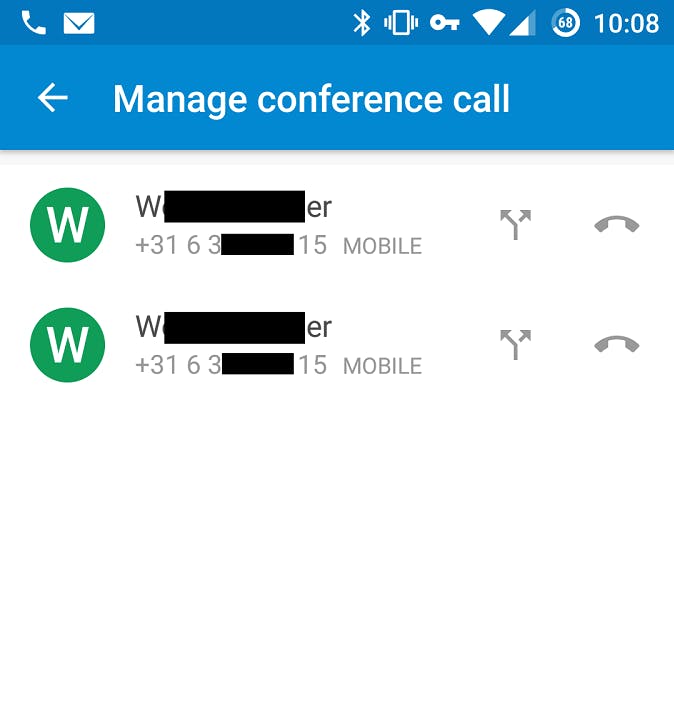Hang up the first participant
674x726 pixels.
point(616,225)
